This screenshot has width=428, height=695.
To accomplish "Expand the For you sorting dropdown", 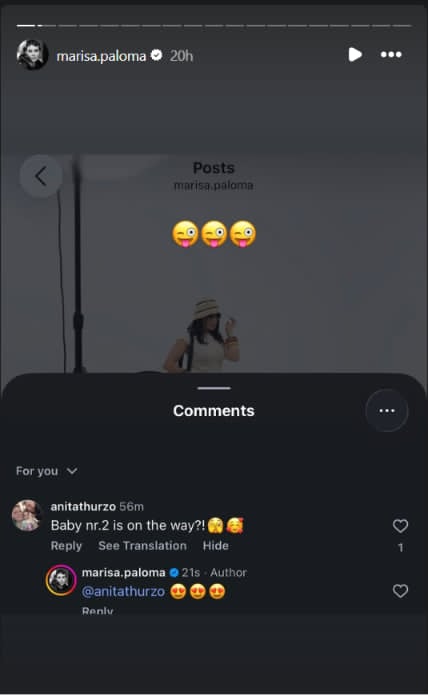I will [47, 471].
